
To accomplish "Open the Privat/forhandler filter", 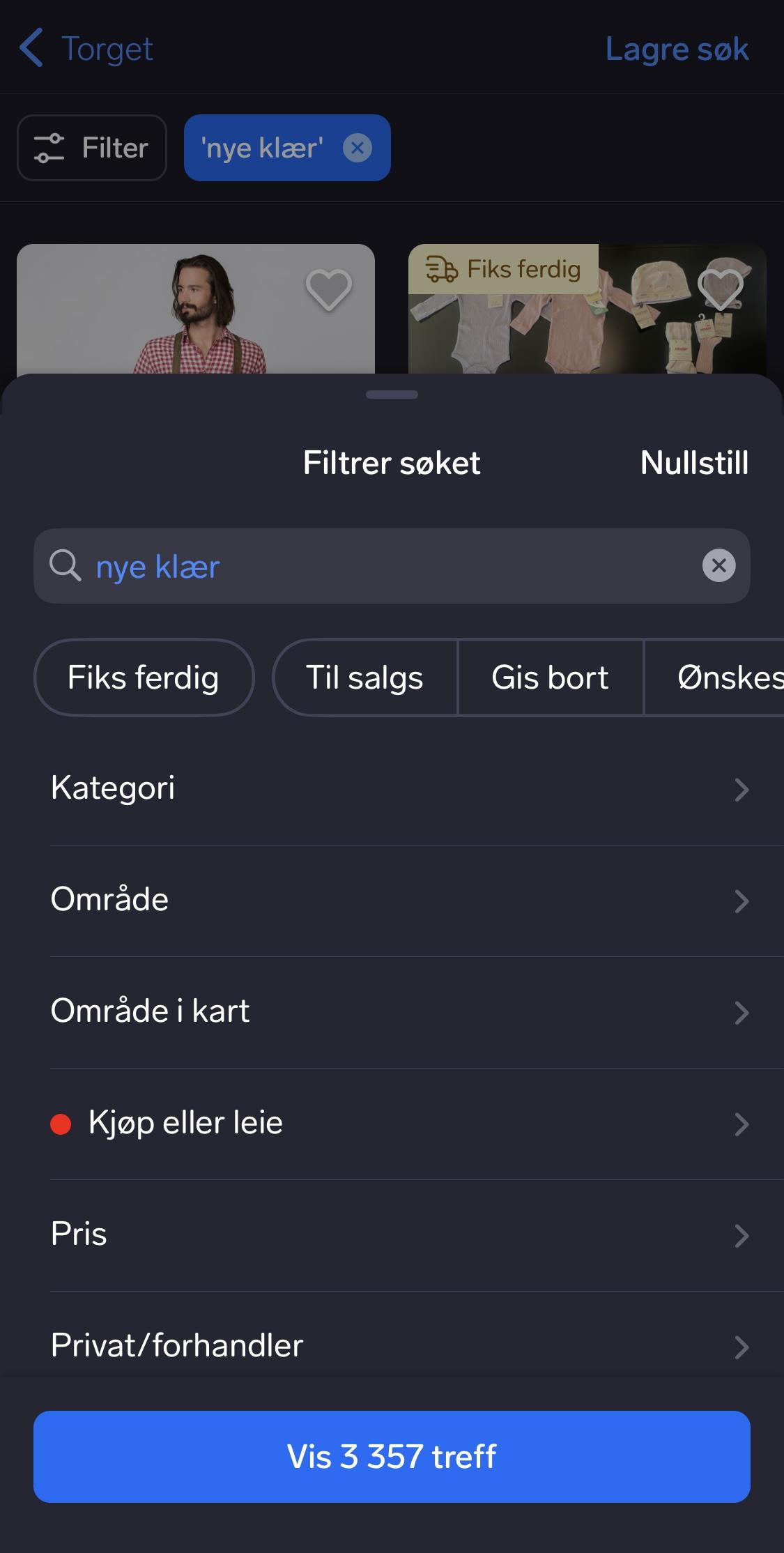I will (400, 1345).
